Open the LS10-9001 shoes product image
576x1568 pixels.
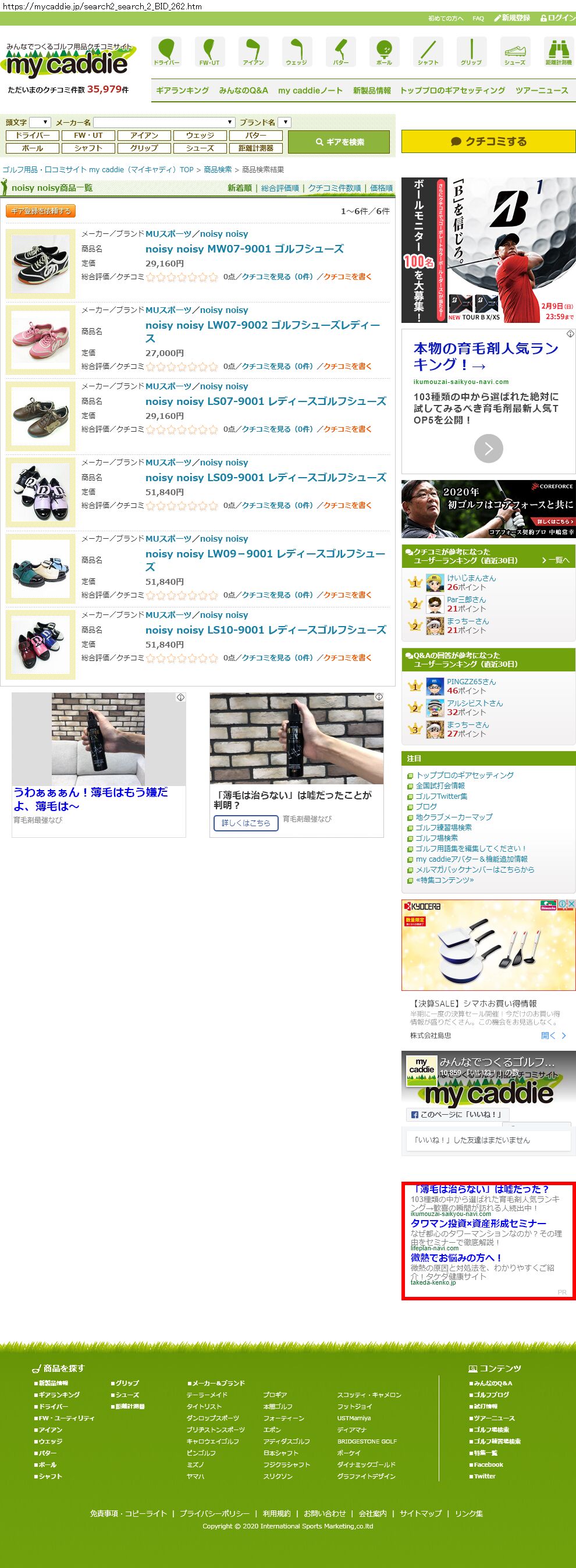click(x=40, y=644)
